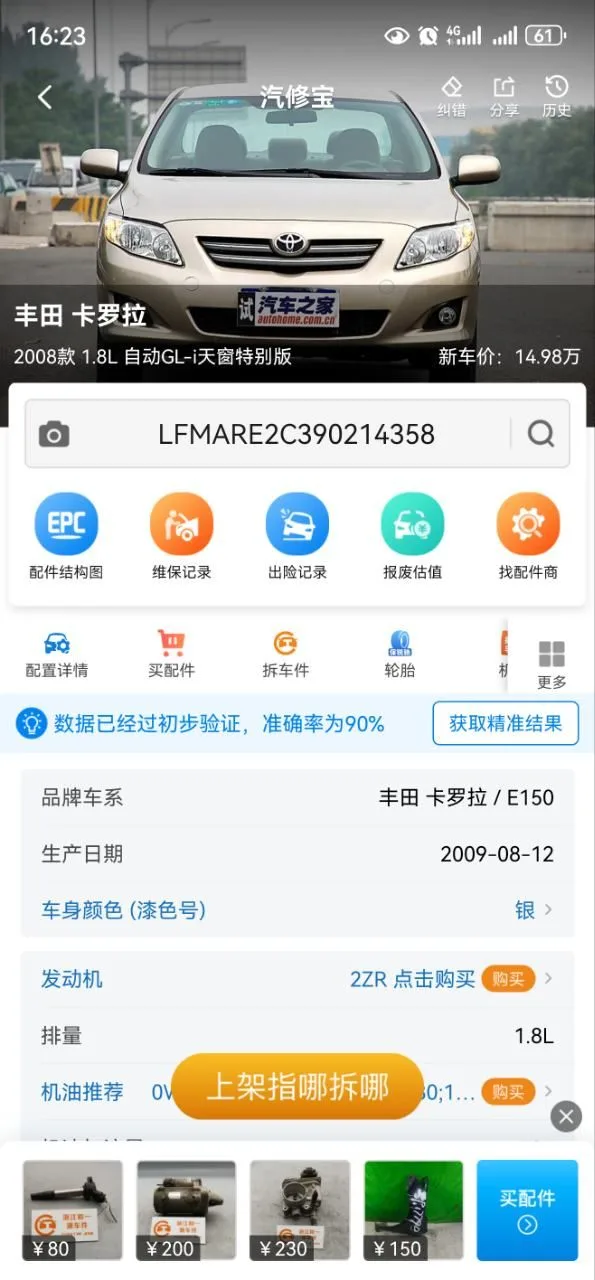This screenshot has width=595, height=1280.
Task: Select the 轮胎 tires tab
Action: (399, 654)
